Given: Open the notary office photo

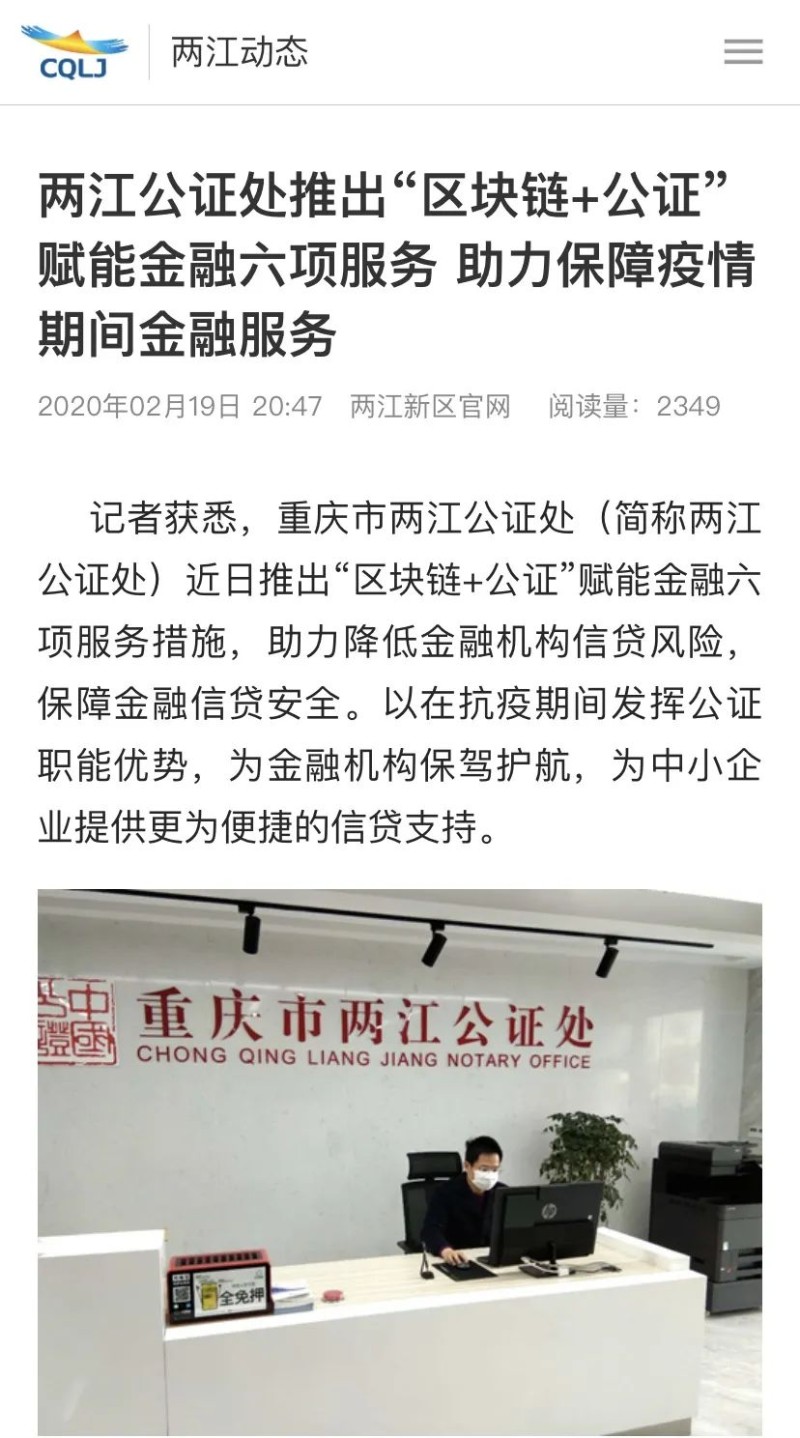Looking at the screenshot, I should click(x=400, y=1163).
